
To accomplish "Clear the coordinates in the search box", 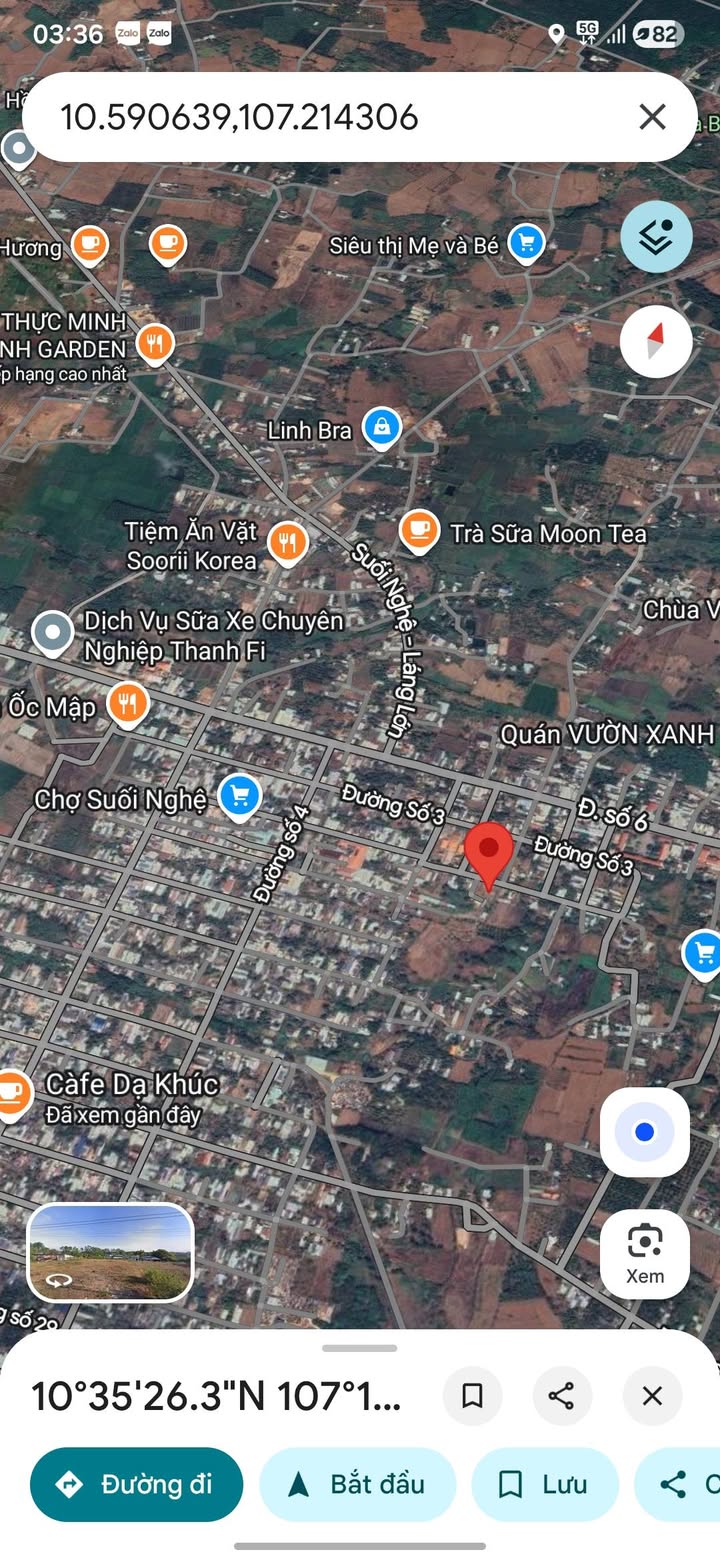I will pos(652,117).
